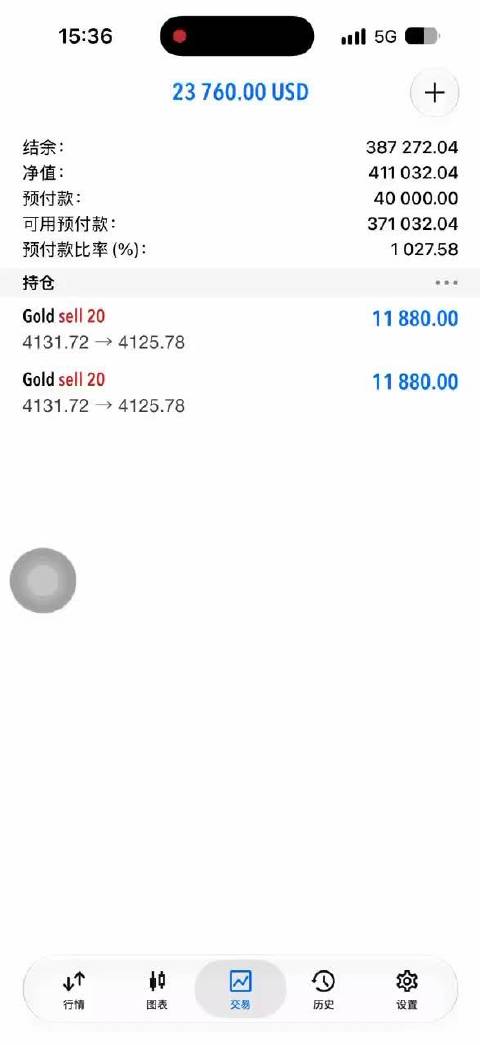Open the 图表 chart tab

(157, 989)
